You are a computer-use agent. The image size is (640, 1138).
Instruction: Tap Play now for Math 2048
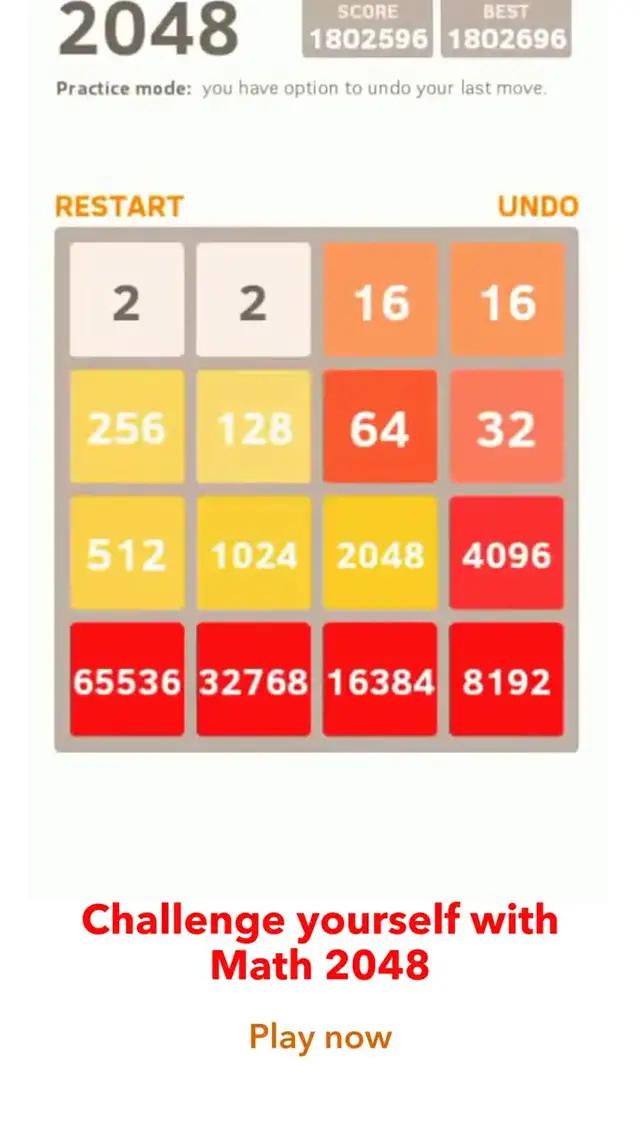tap(320, 1036)
